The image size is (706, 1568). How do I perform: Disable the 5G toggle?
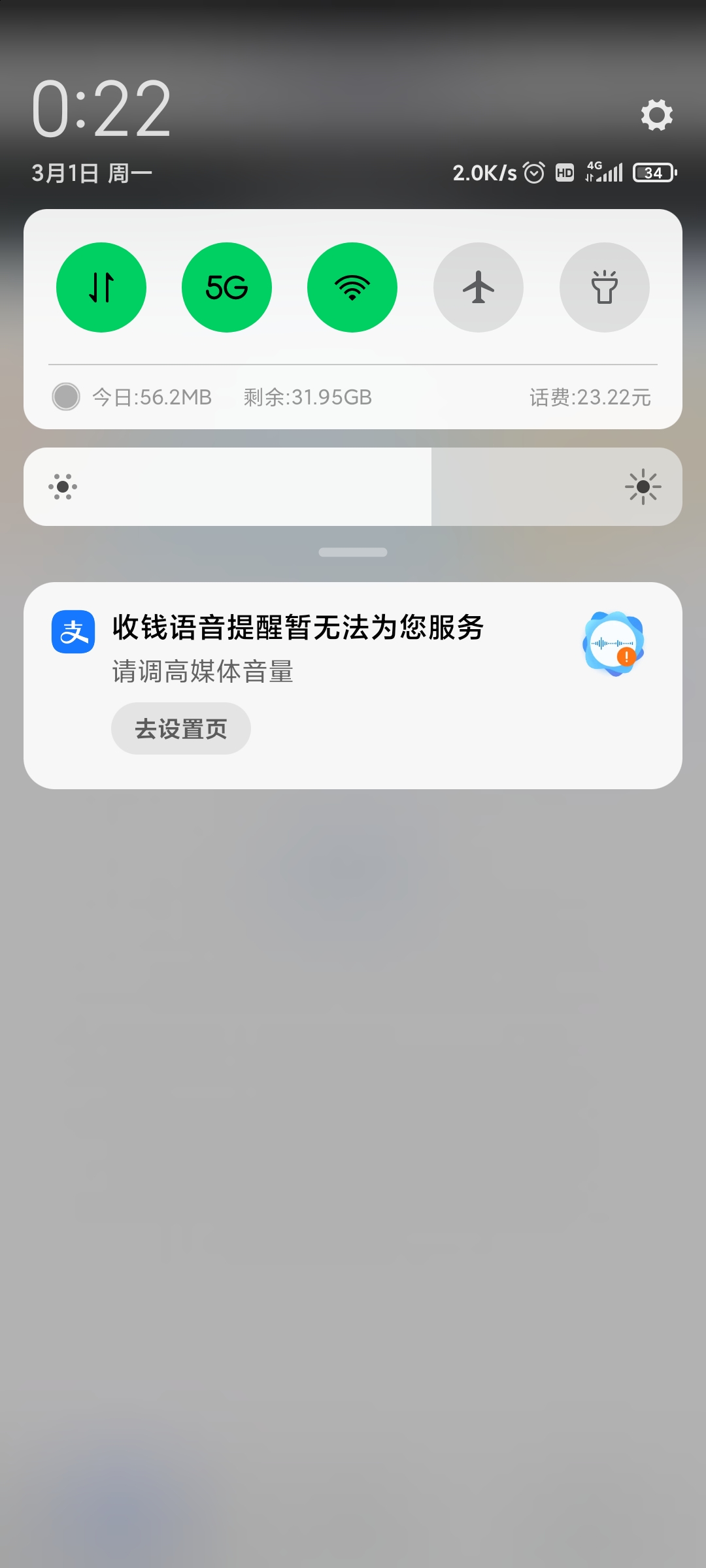click(x=227, y=287)
